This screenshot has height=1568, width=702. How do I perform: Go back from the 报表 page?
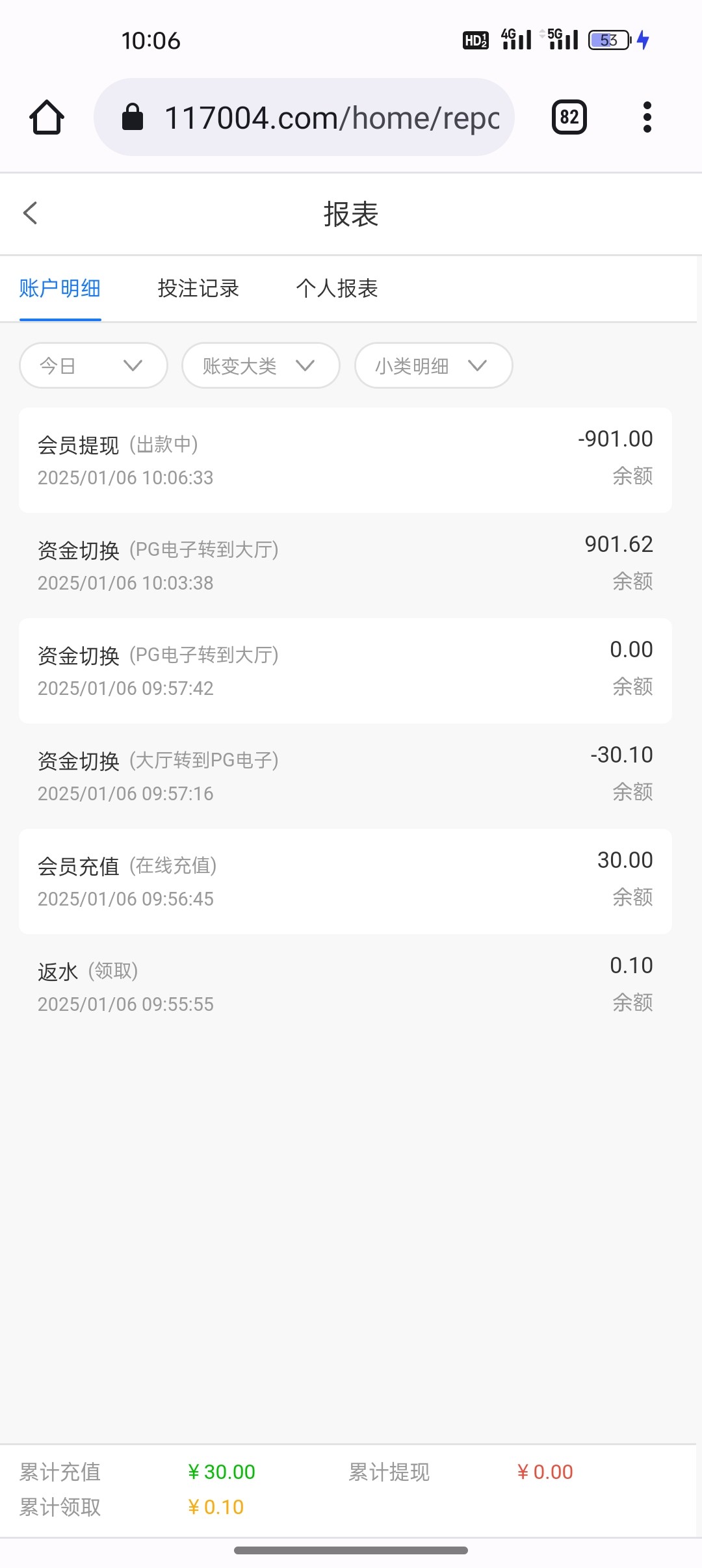click(x=31, y=213)
